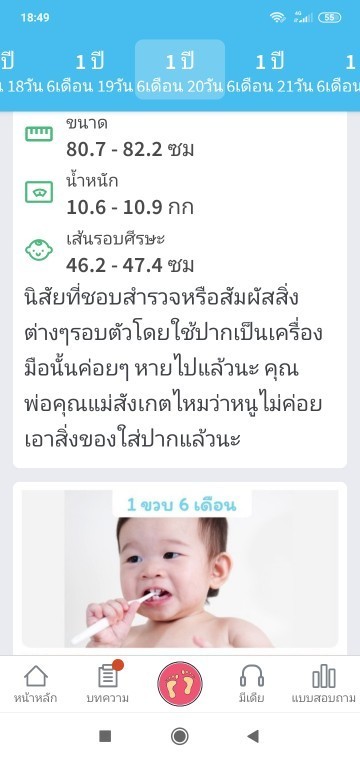Tap the system home button
360x760 pixels.
[180, 736]
